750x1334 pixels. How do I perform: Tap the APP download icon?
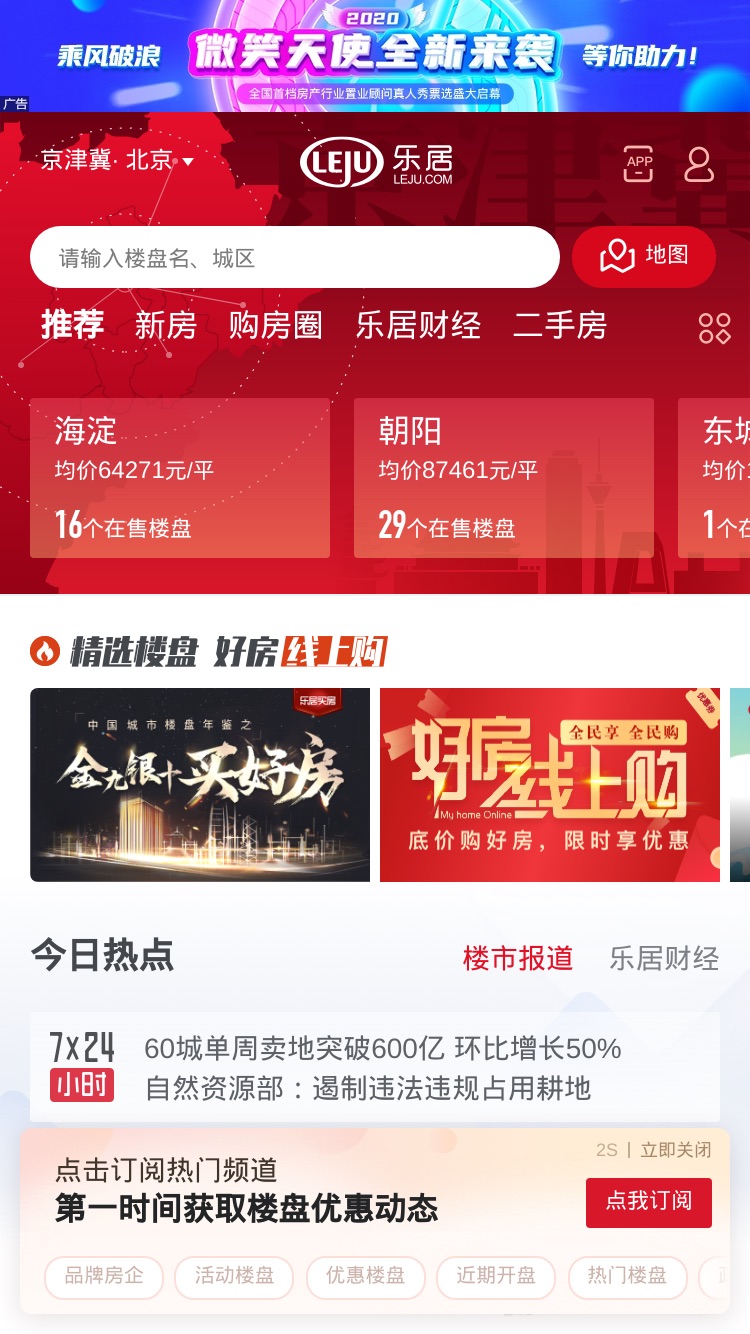[638, 163]
